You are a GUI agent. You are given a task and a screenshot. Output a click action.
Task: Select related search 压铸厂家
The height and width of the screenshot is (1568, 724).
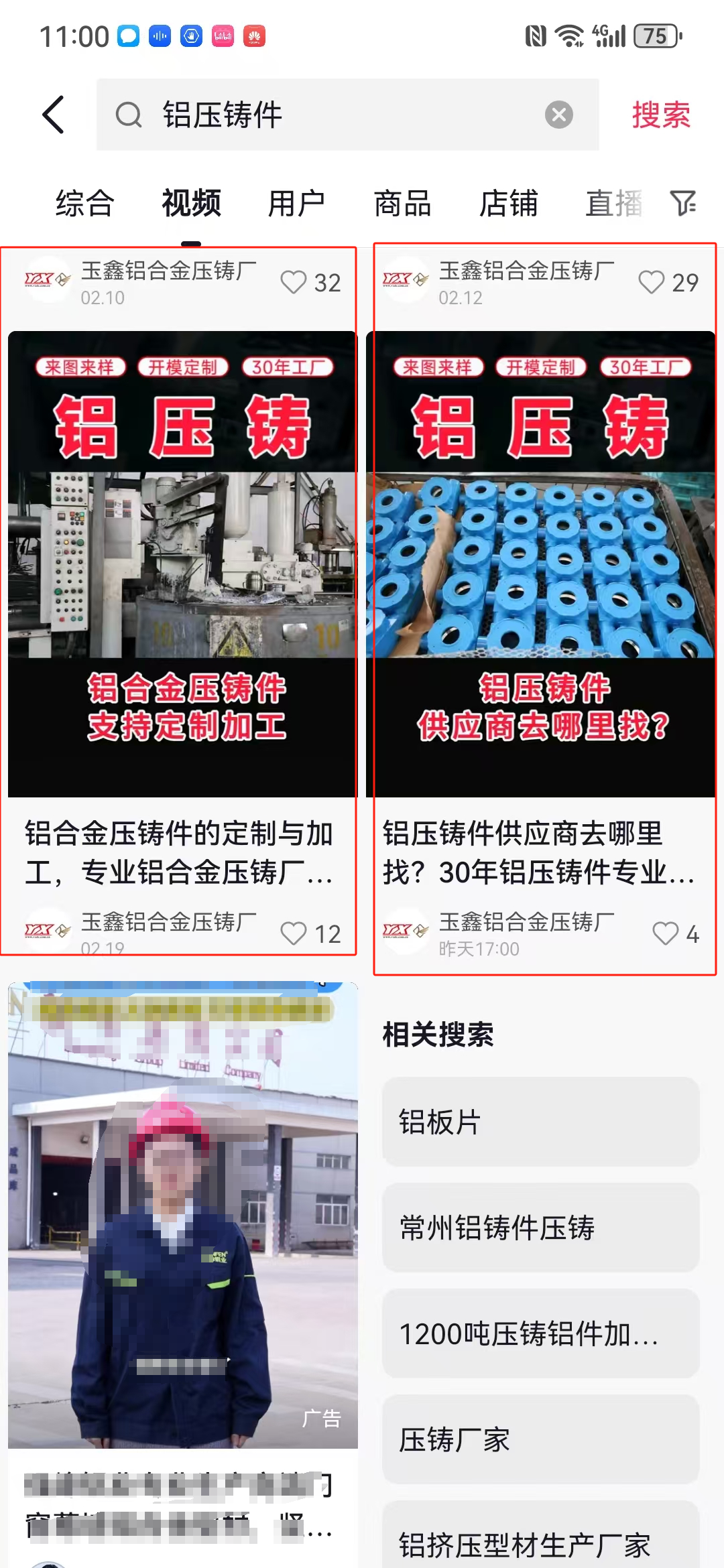[540, 1439]
